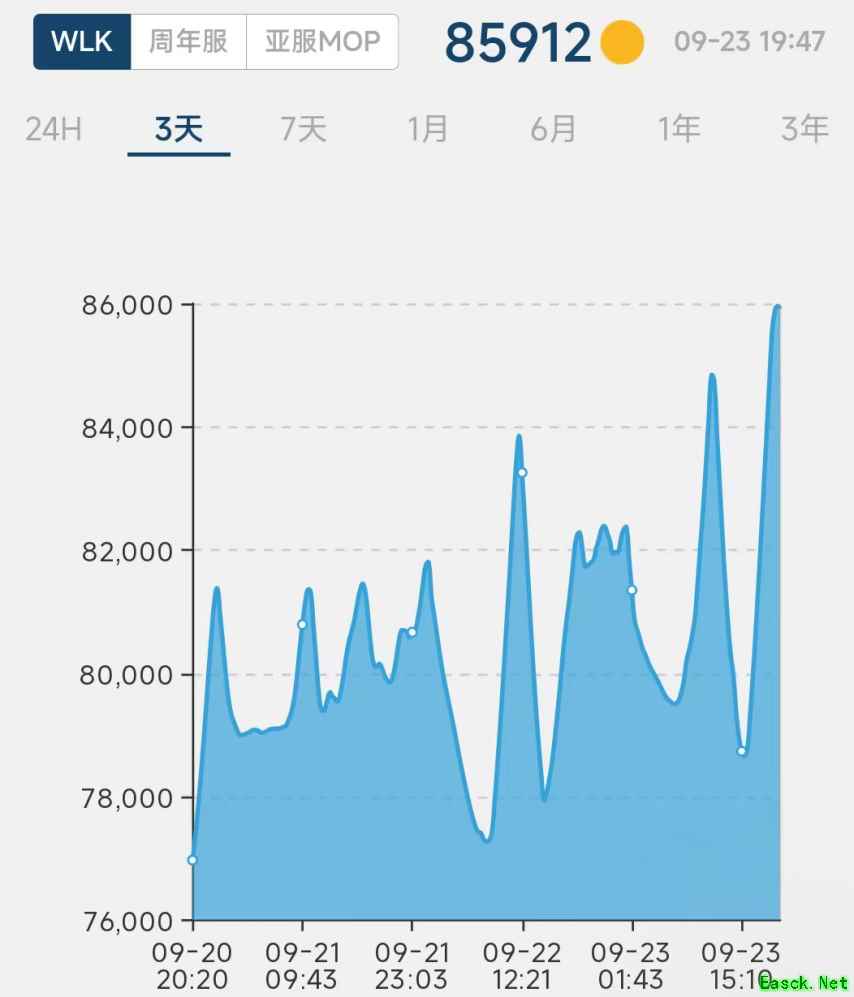The height and width of the screenshot is (997, 854).
Task: Switch chart to 7天 range
Action: 303,129
